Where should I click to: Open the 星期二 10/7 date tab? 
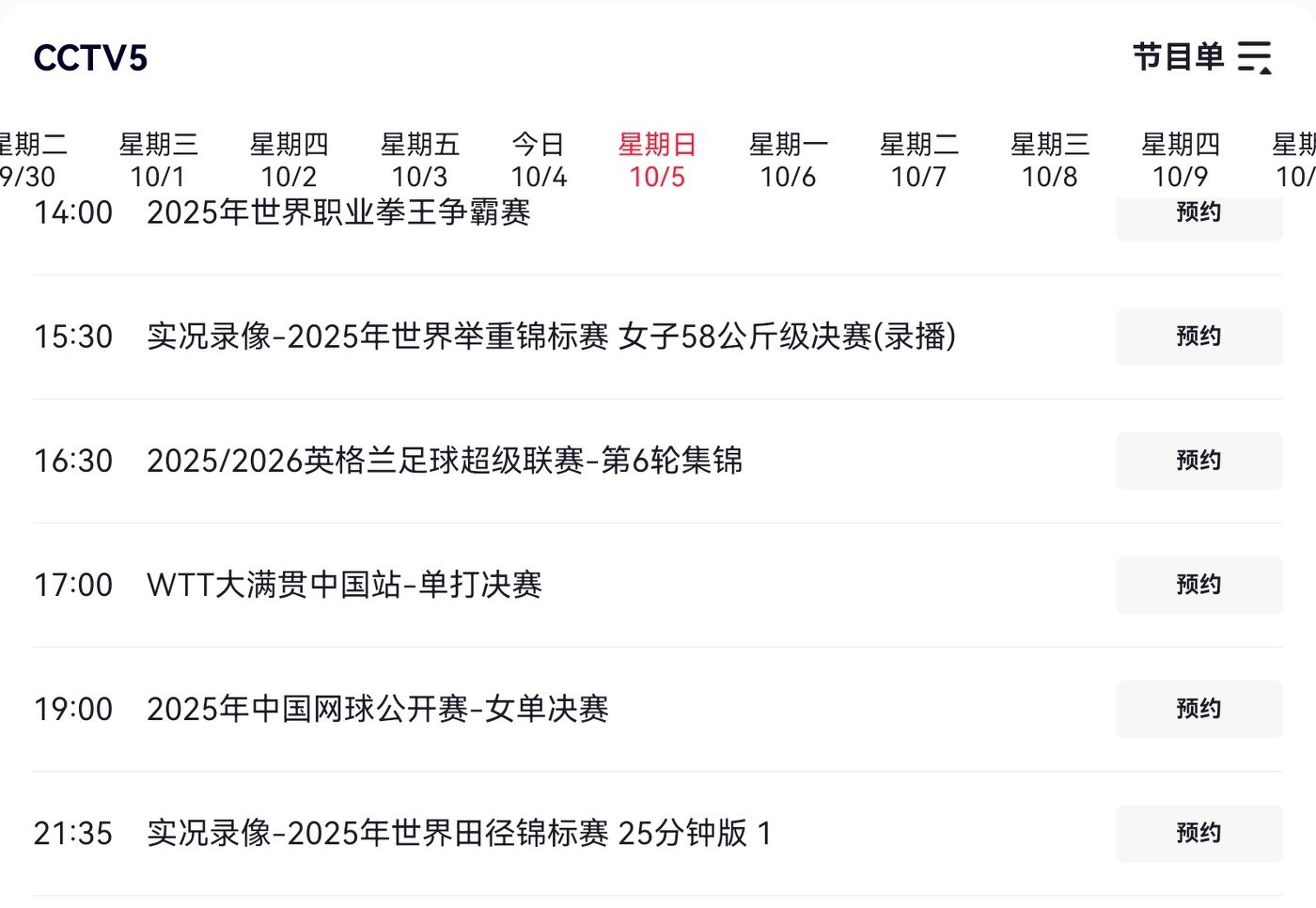click(x=918, y=160)
